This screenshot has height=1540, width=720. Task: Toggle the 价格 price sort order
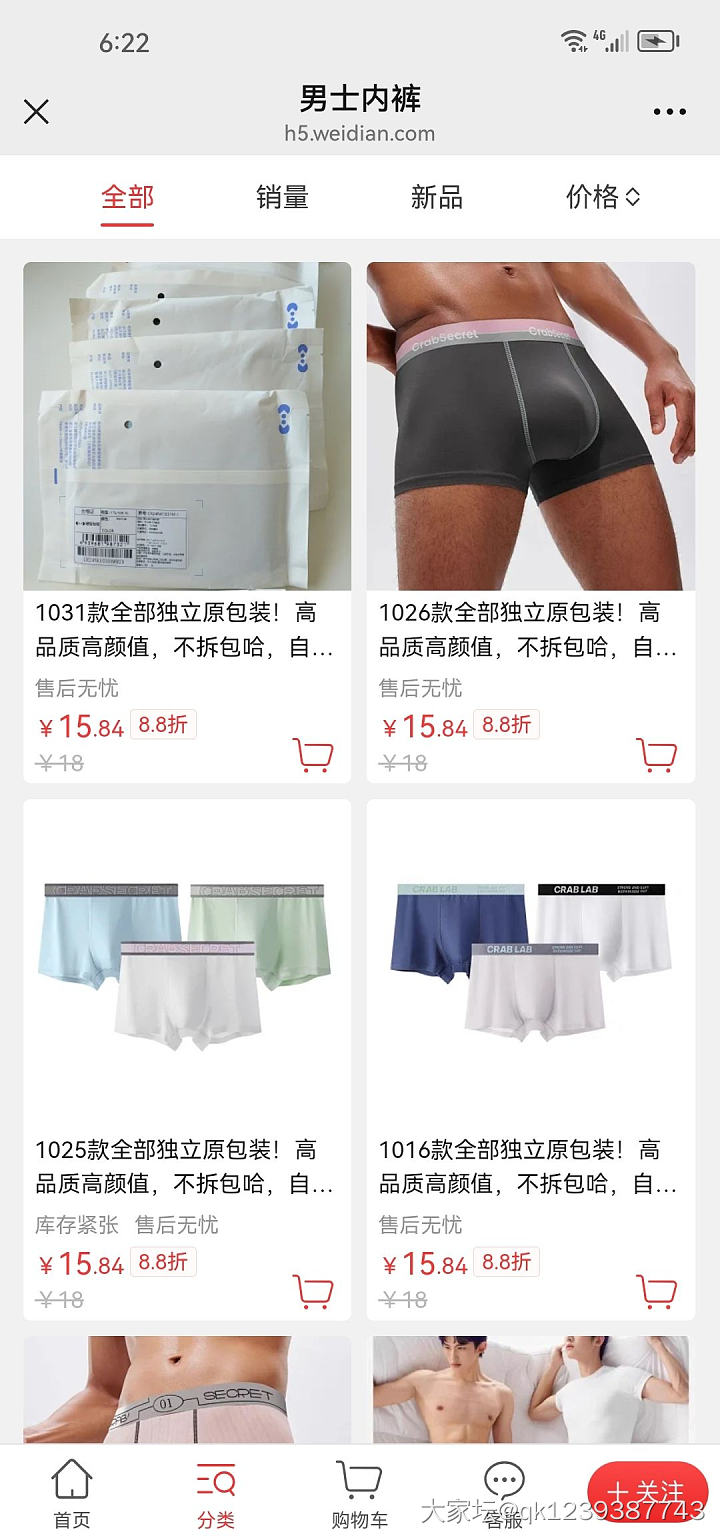pos(601,197)
